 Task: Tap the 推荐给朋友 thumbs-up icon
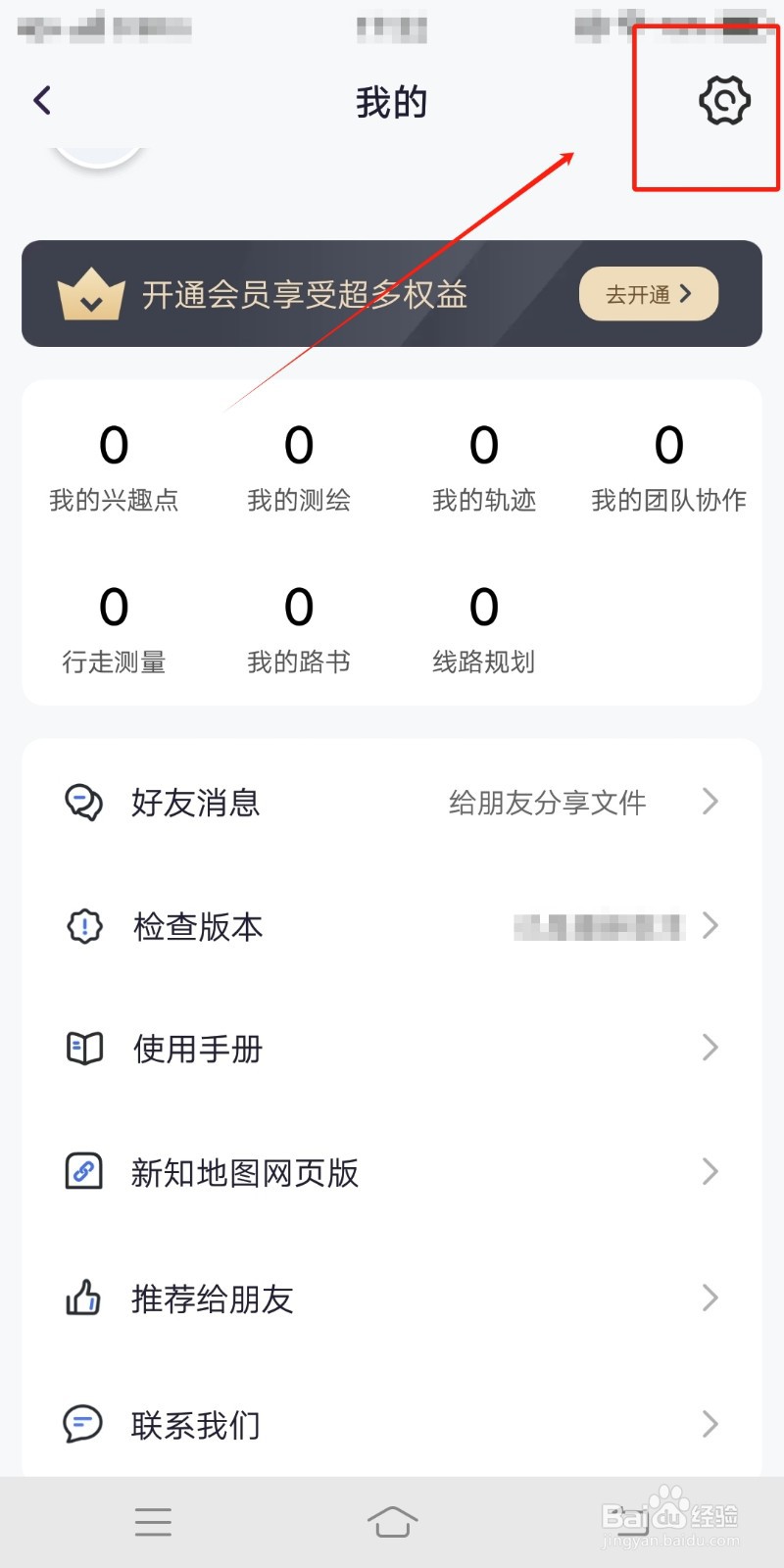84,1298
